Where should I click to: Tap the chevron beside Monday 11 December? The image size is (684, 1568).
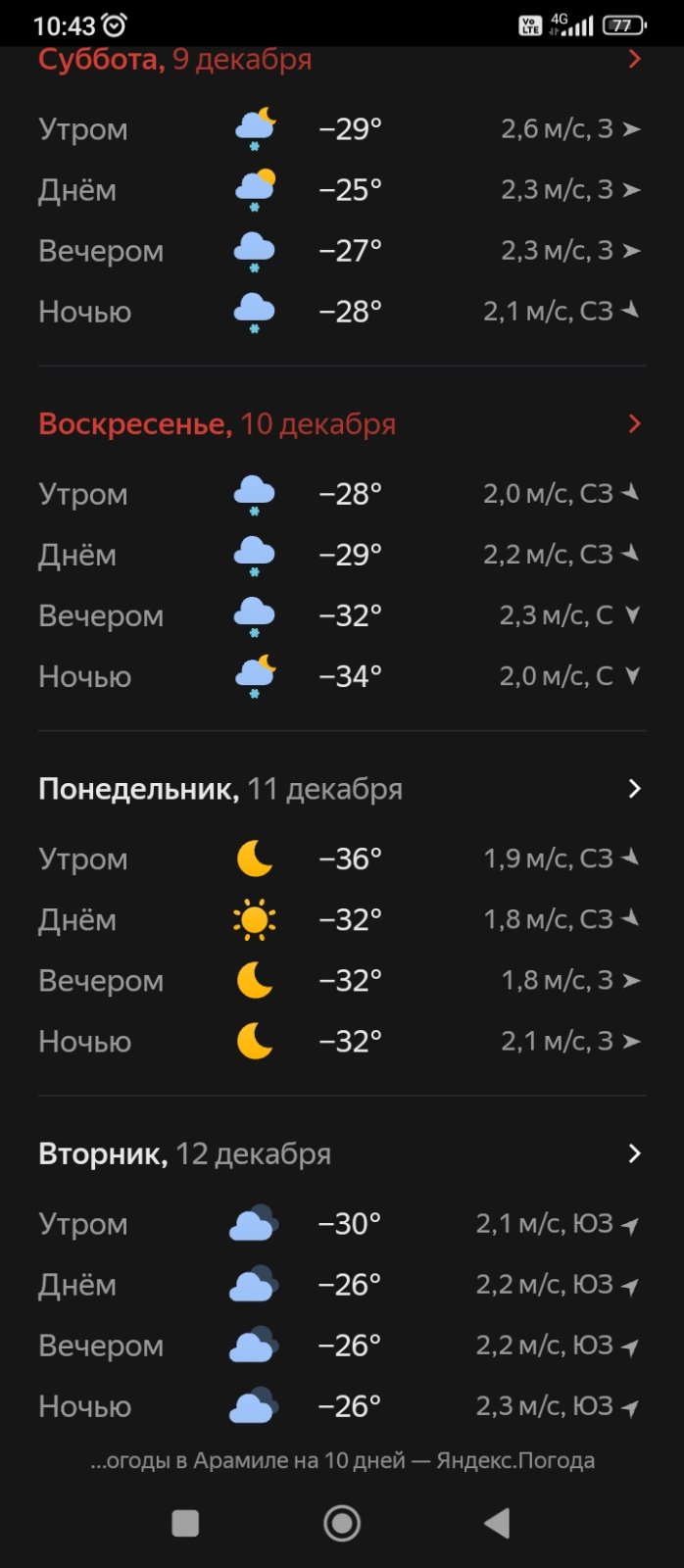(x=635, y=789)
